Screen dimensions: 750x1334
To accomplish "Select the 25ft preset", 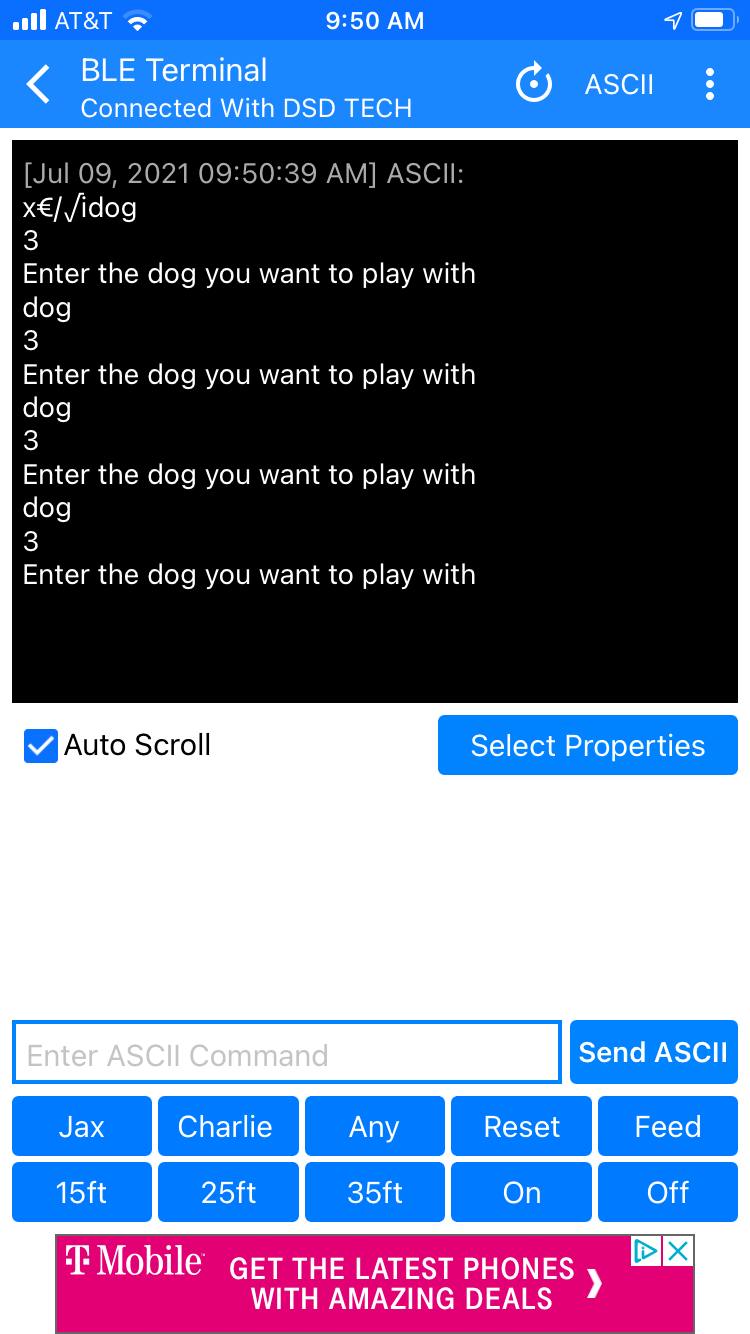I will [227, 1192].
